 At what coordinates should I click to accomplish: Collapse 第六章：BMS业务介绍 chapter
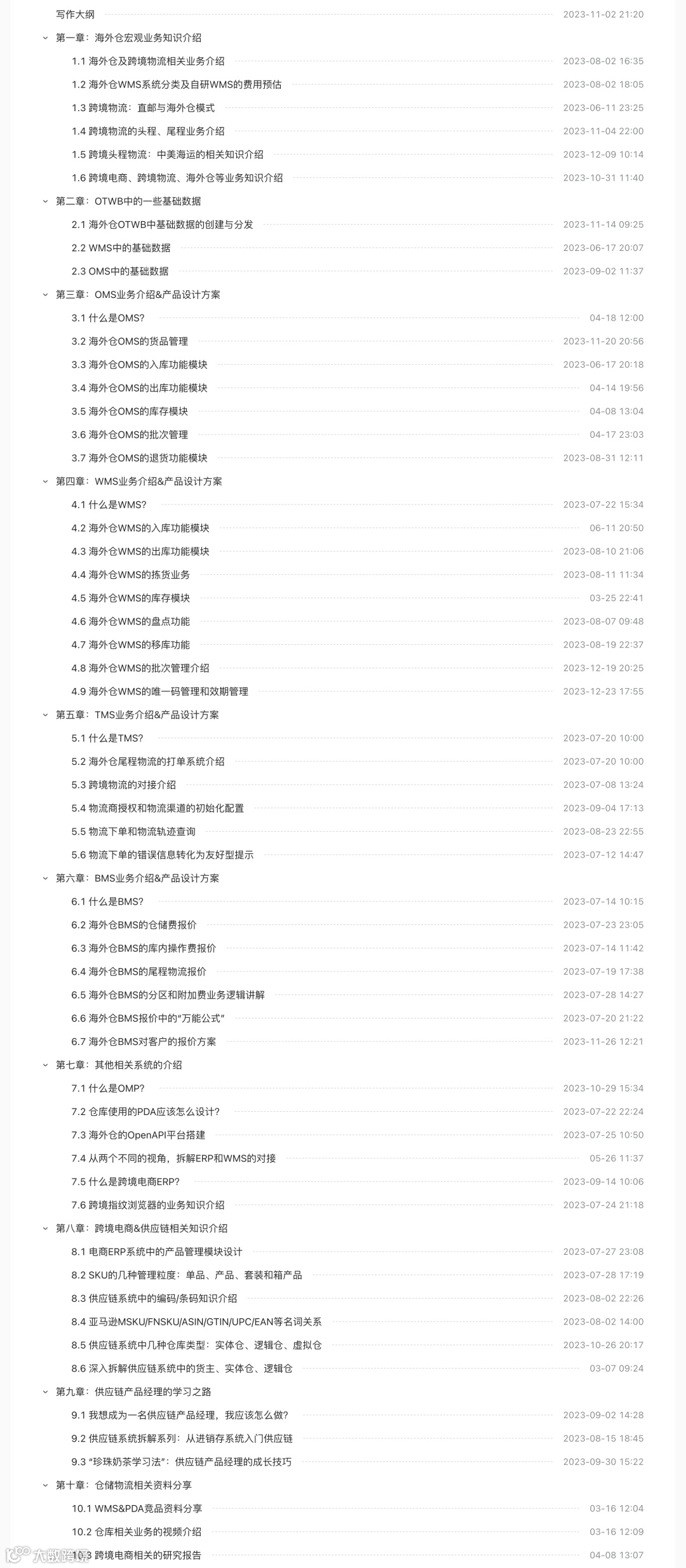pos(44,879)
